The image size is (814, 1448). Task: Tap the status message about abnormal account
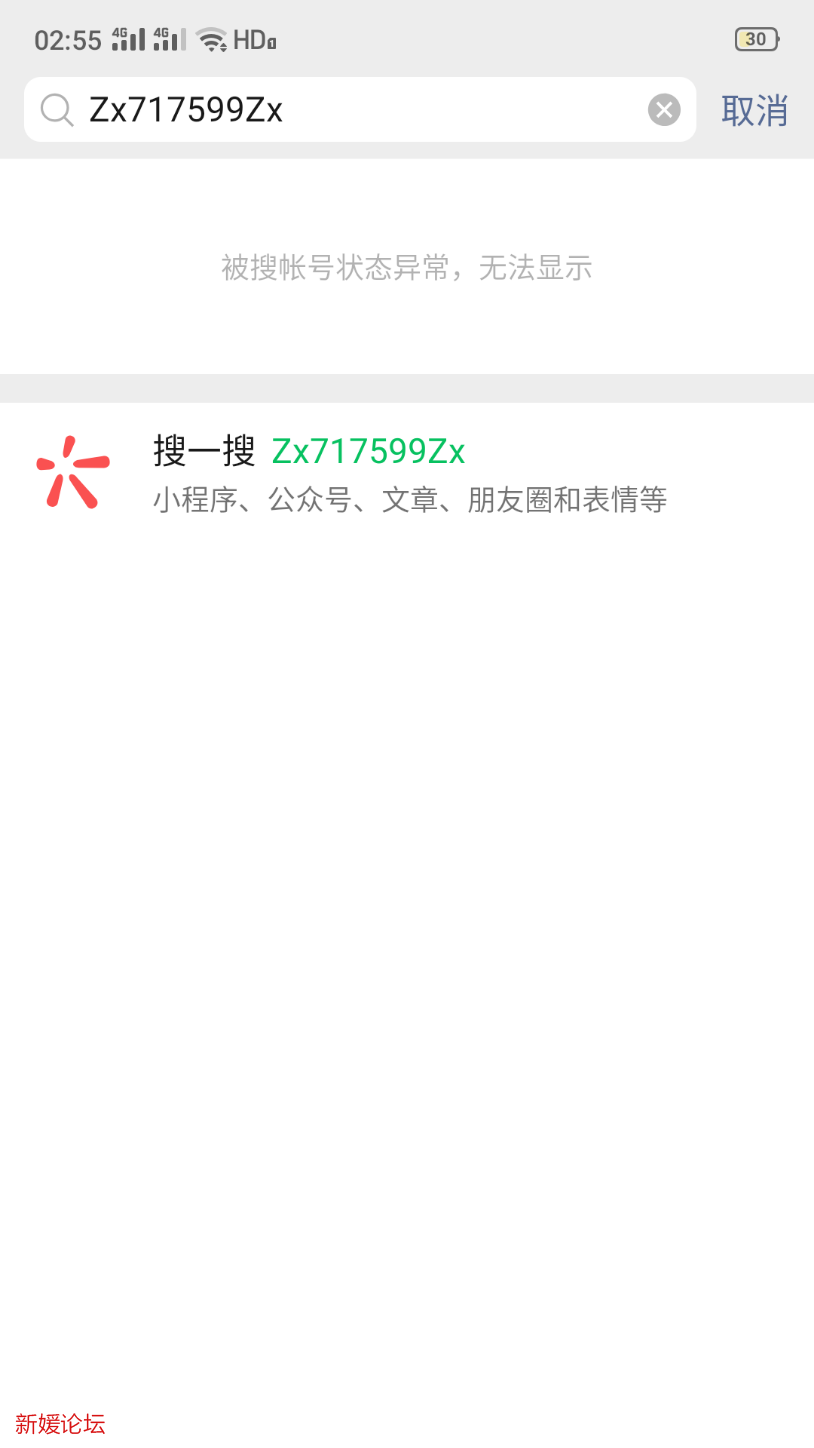[406, 267]
